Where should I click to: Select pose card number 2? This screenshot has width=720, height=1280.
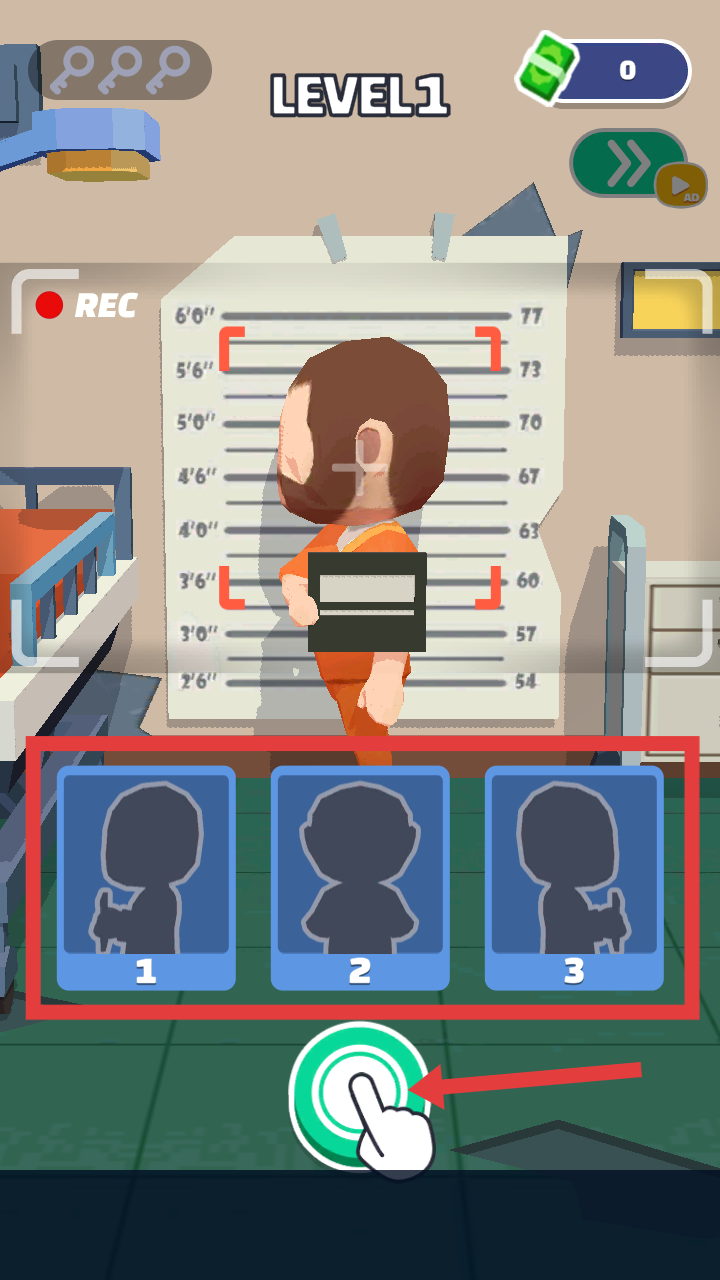[360, 878]
